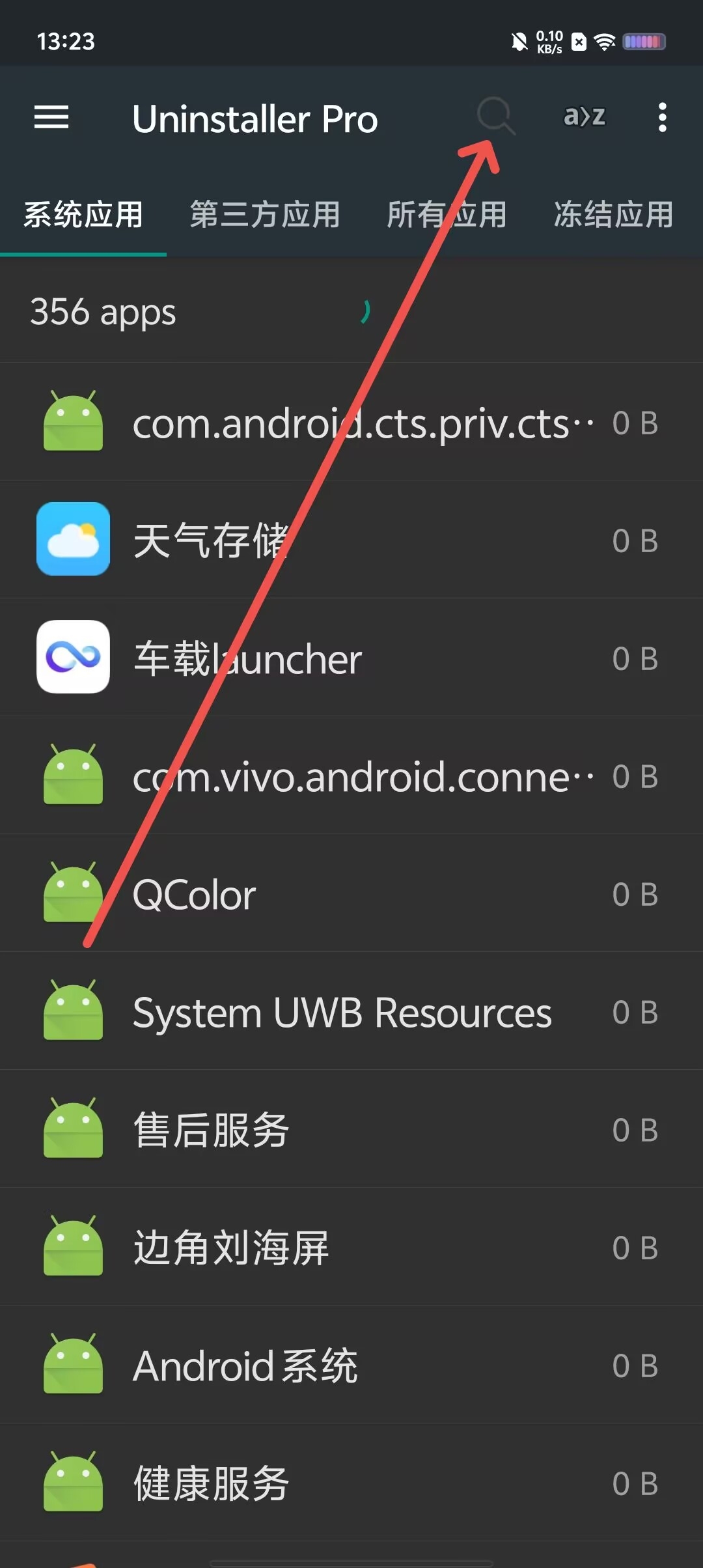Change the a>z sort order

[x=584, y=117]
